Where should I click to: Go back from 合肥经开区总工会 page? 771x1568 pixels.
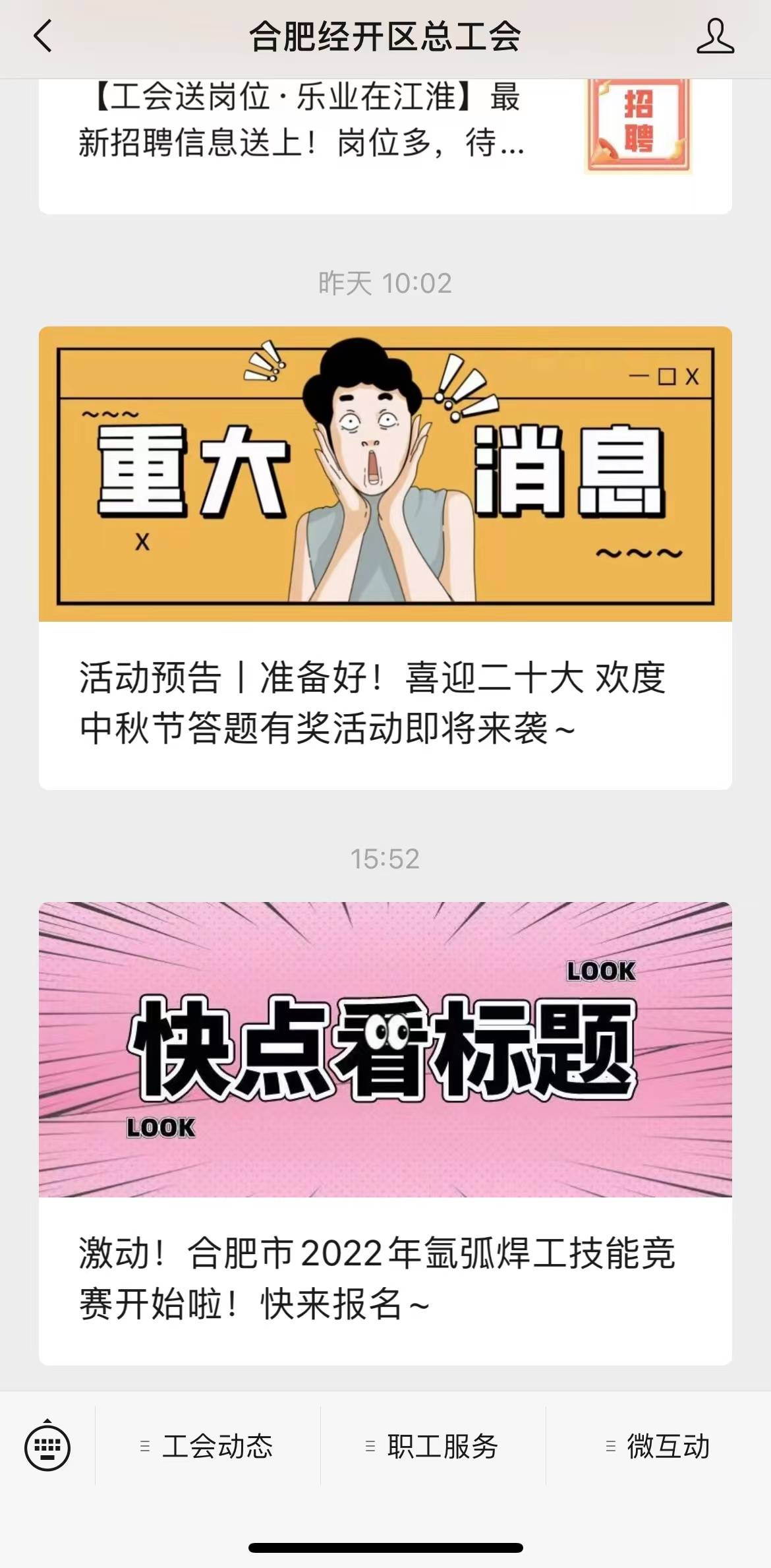coord(43,36)
